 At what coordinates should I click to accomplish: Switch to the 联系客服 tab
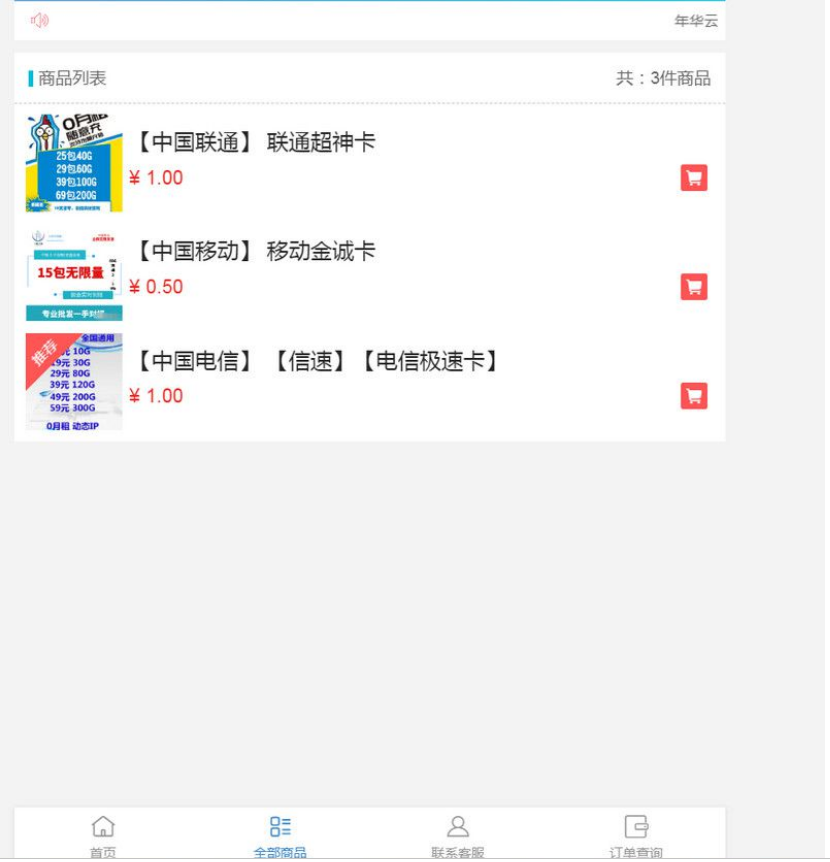point(458,836)
